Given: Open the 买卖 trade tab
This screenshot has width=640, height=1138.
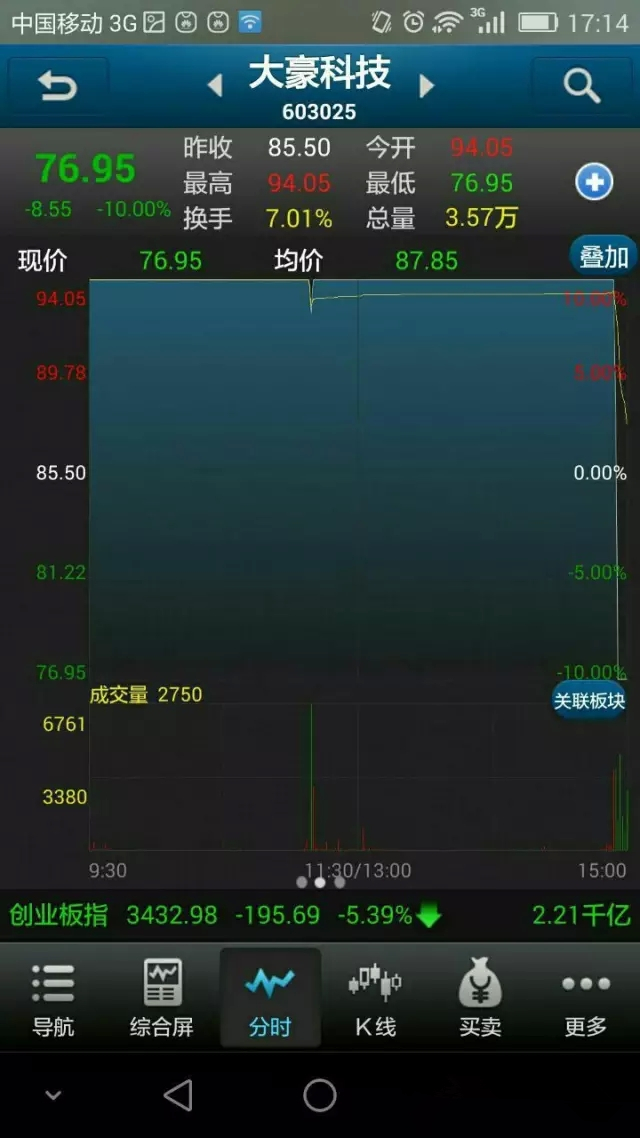Looking at the screenshot, I should [480, 999].
